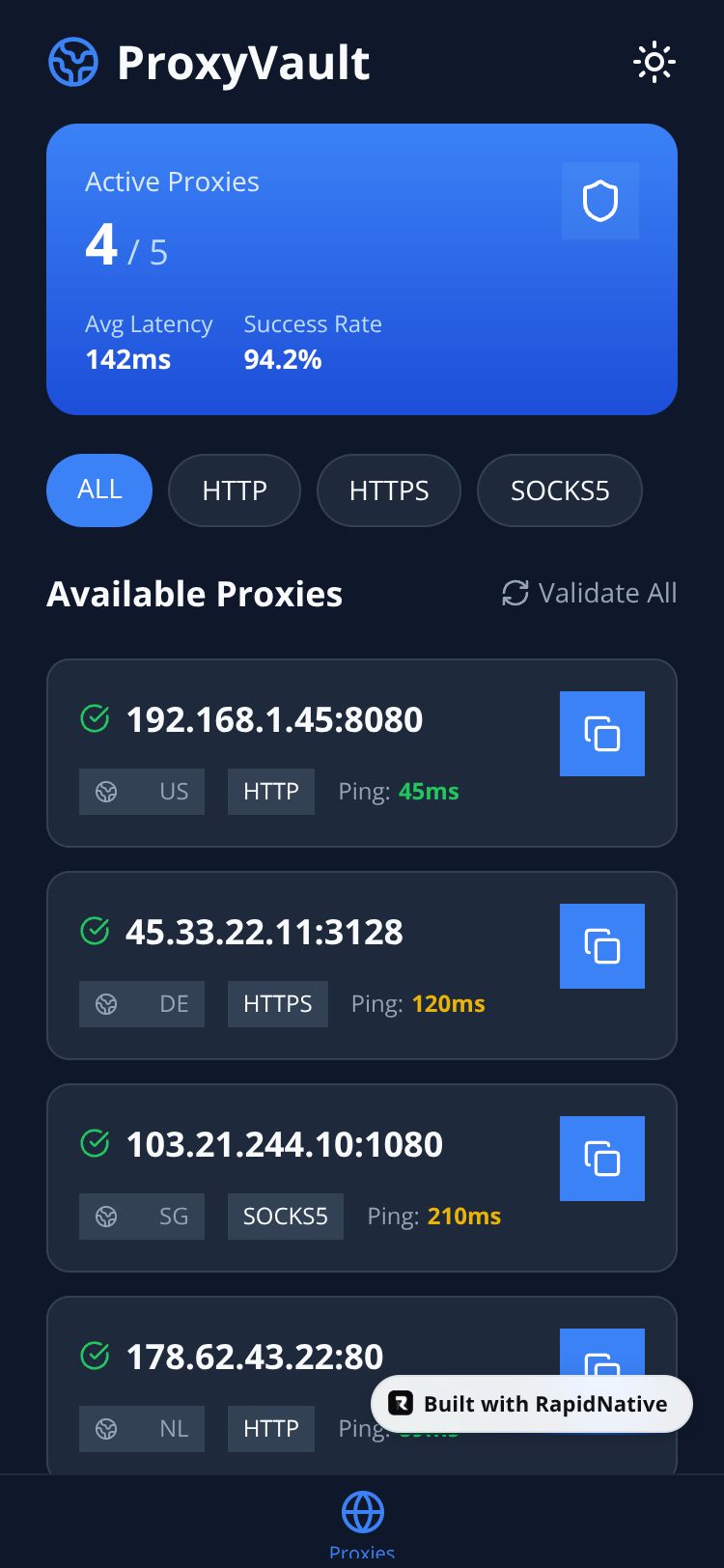724x1568 pixels.
Task: Open the Built with RapidNative badge
Action: pyautogui.click(x=532, y=1404)
